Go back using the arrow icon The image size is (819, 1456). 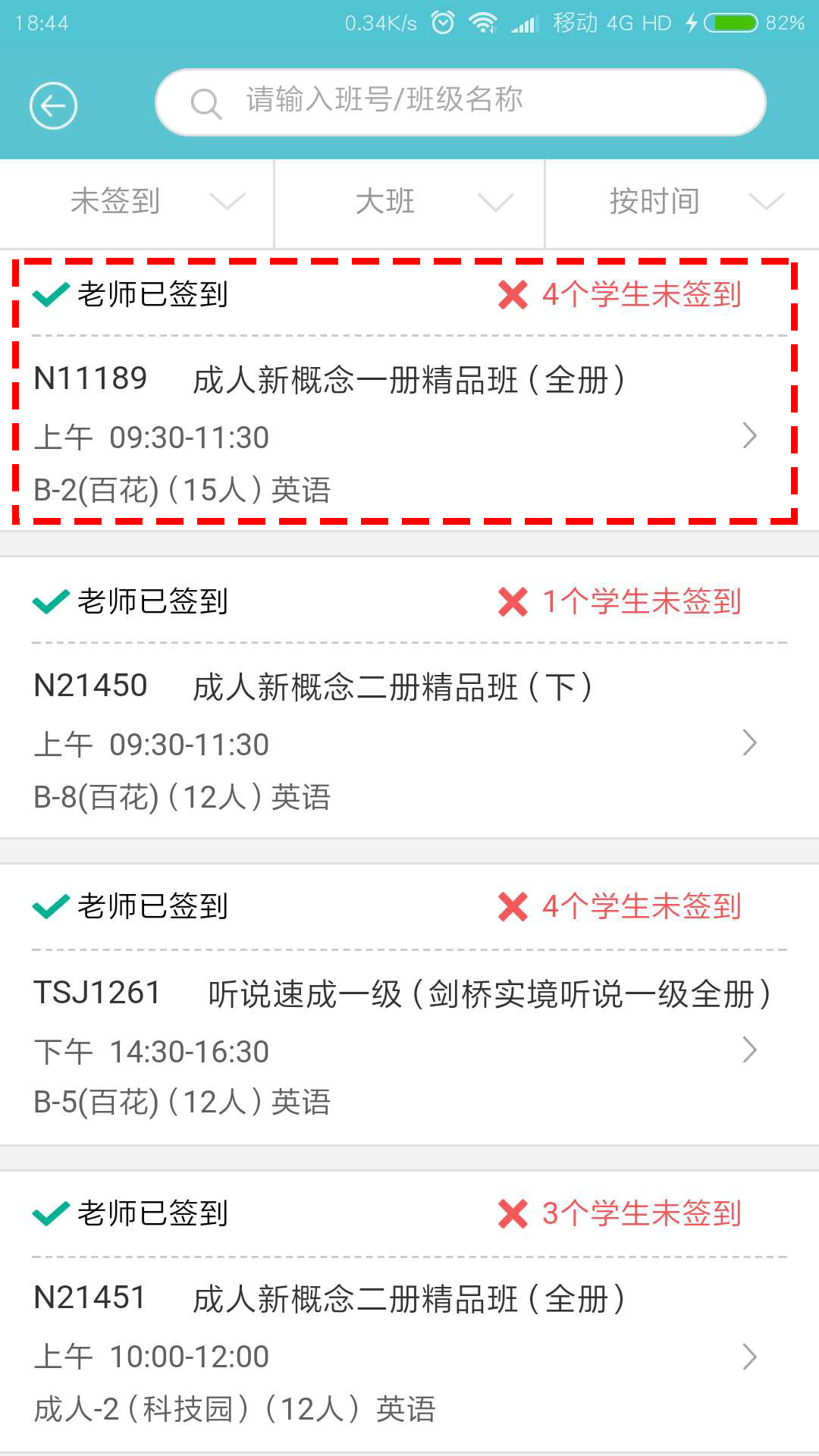pyautogui.click(x=53, y=105)
